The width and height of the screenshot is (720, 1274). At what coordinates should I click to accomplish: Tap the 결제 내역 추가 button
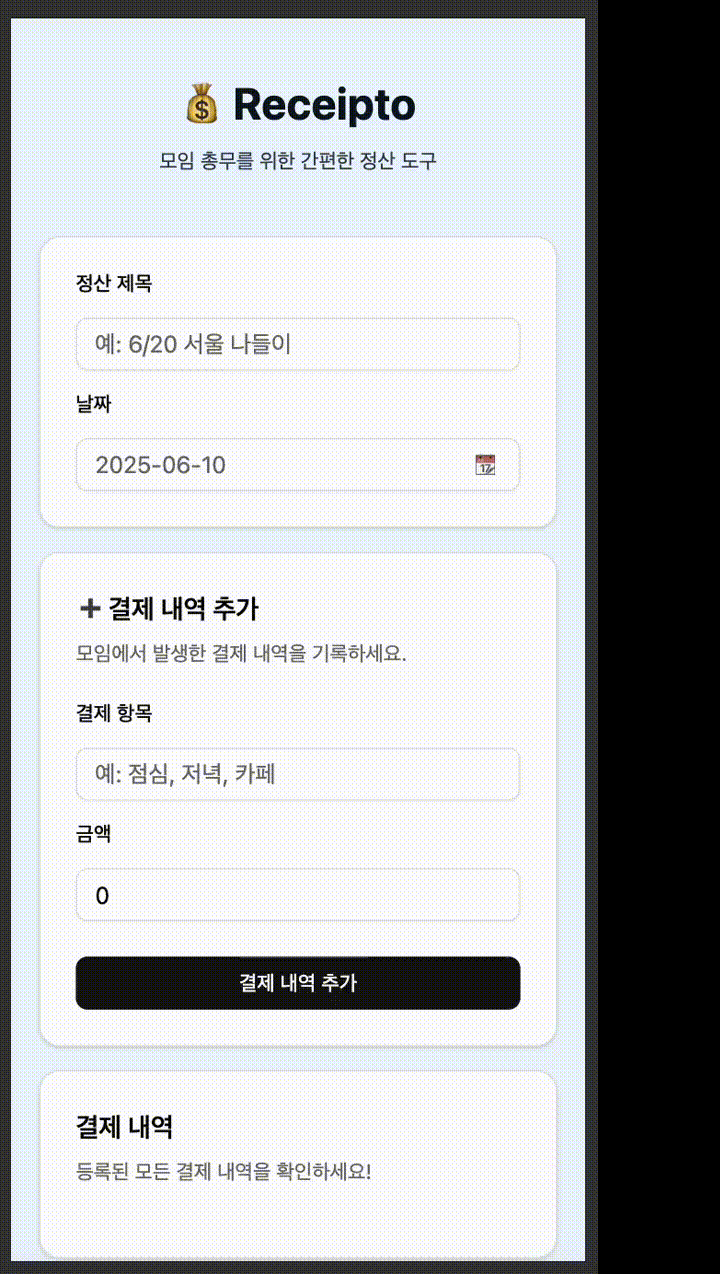coord(297,983)
